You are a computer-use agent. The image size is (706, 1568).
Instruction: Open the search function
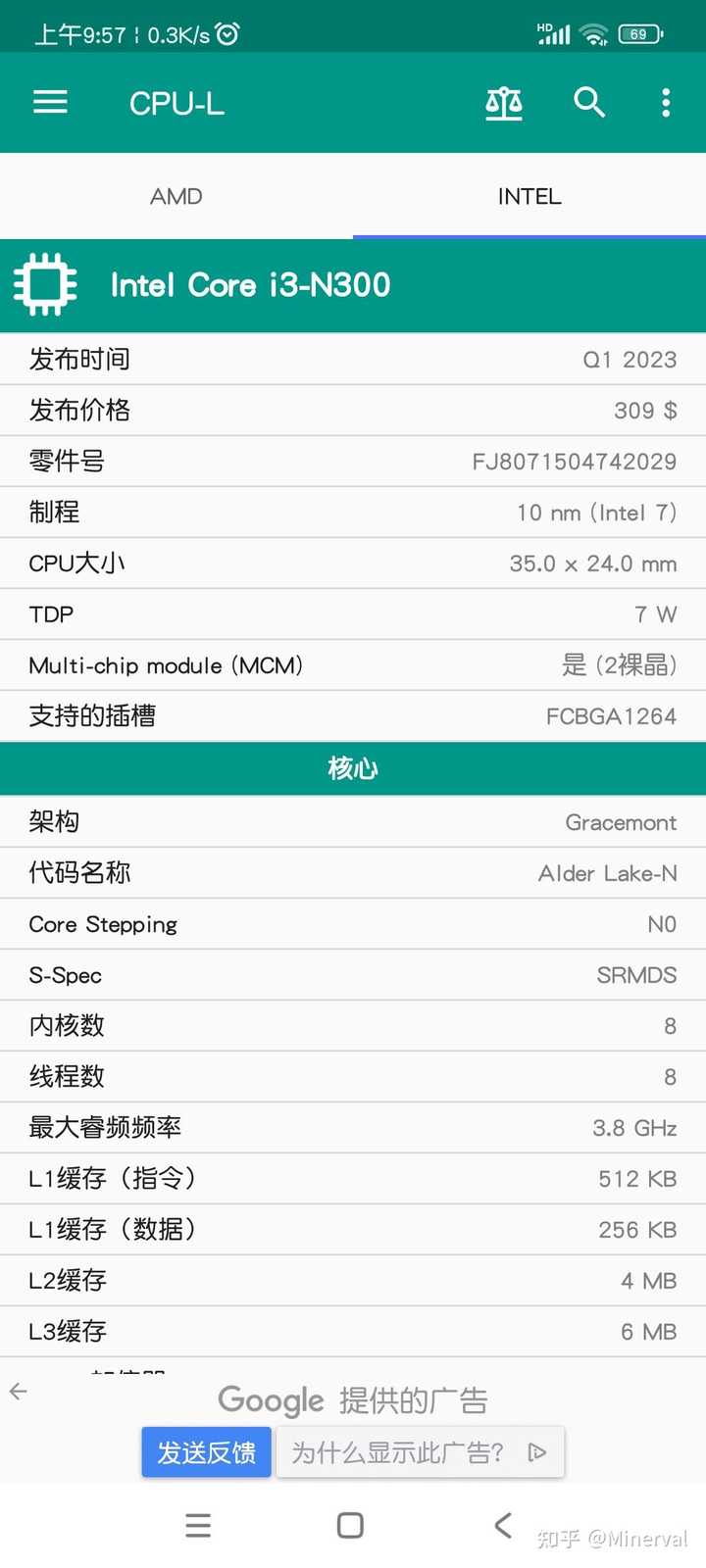coord(589,102)
